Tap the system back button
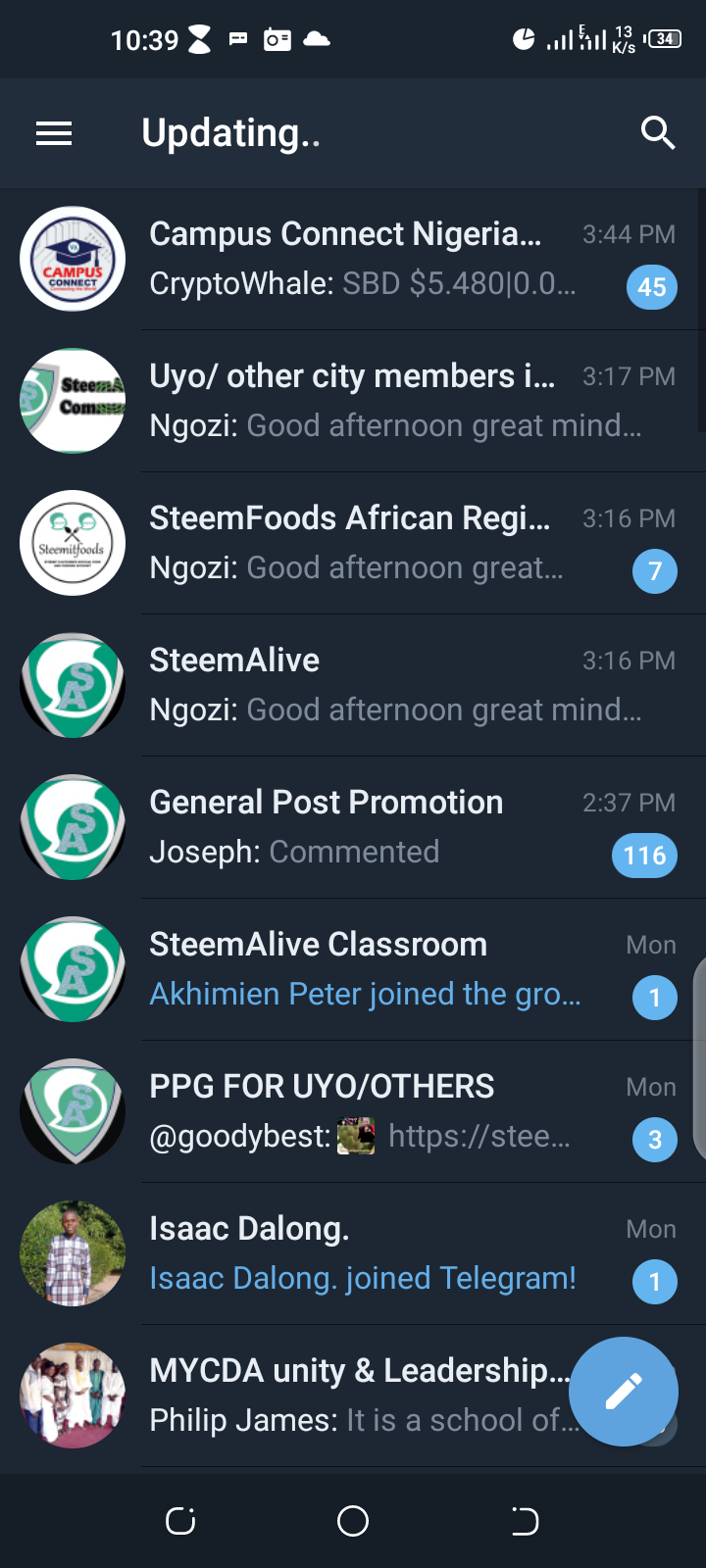 point(525,1521)
